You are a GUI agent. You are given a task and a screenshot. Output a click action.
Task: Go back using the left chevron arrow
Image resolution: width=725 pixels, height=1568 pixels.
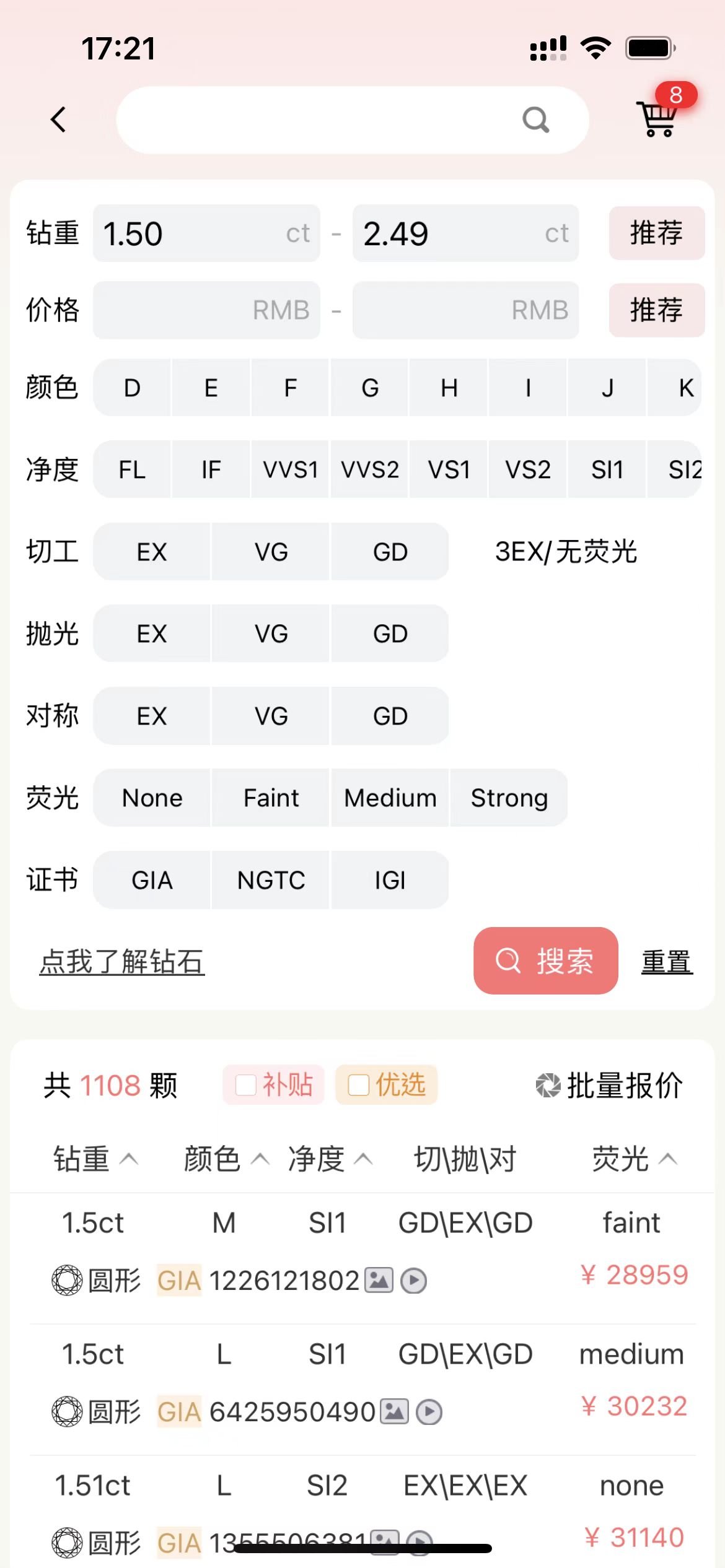(58, 119)
